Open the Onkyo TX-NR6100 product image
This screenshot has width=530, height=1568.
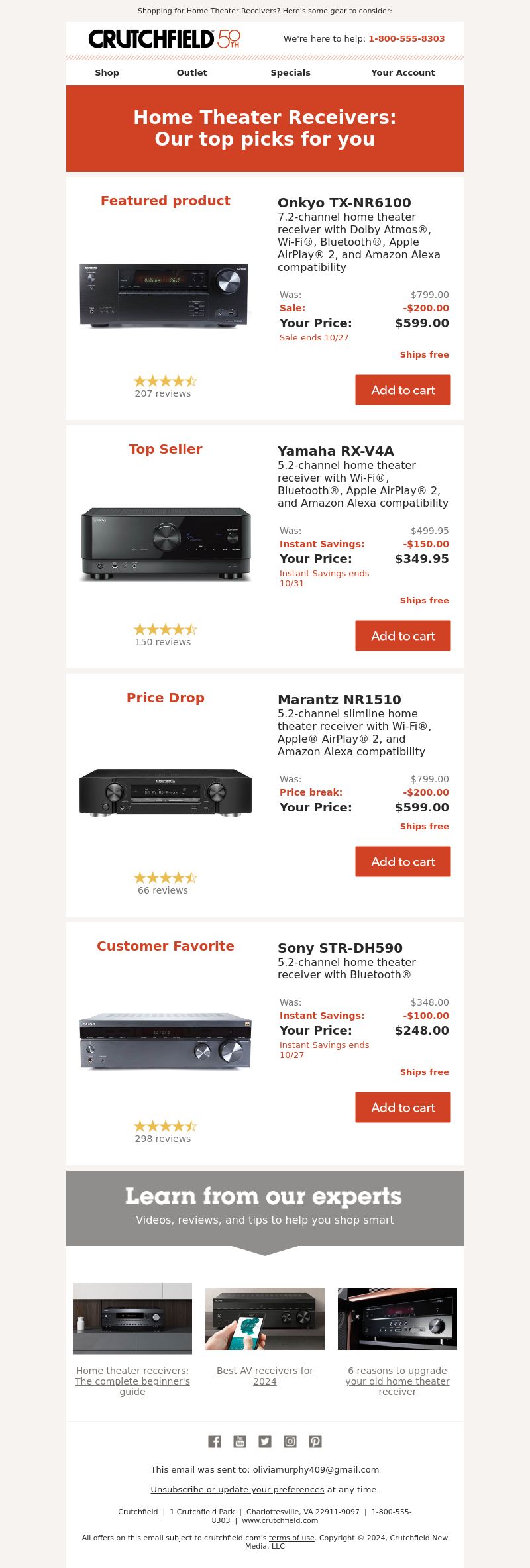(166, 295)
